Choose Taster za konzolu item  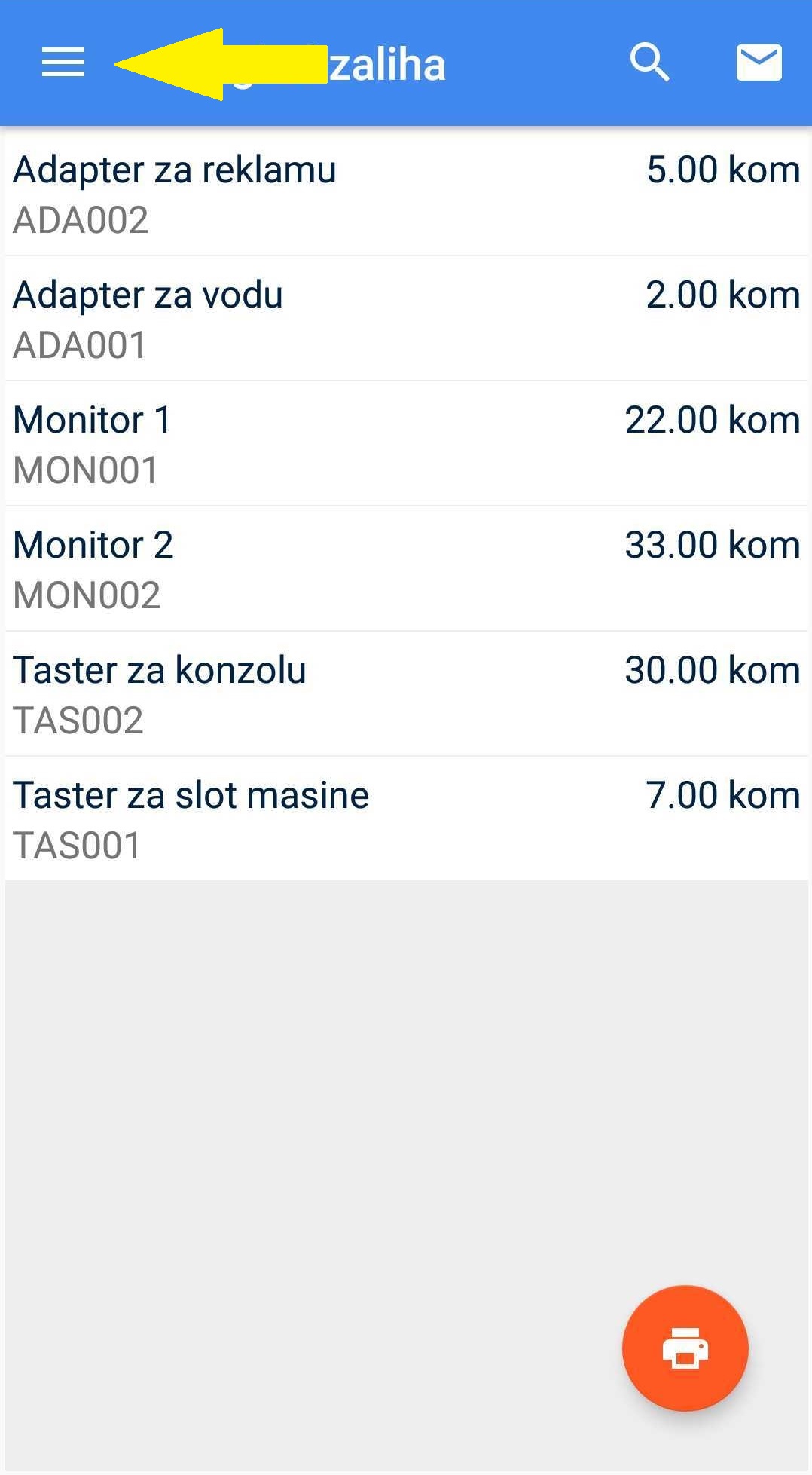[406, 693]
